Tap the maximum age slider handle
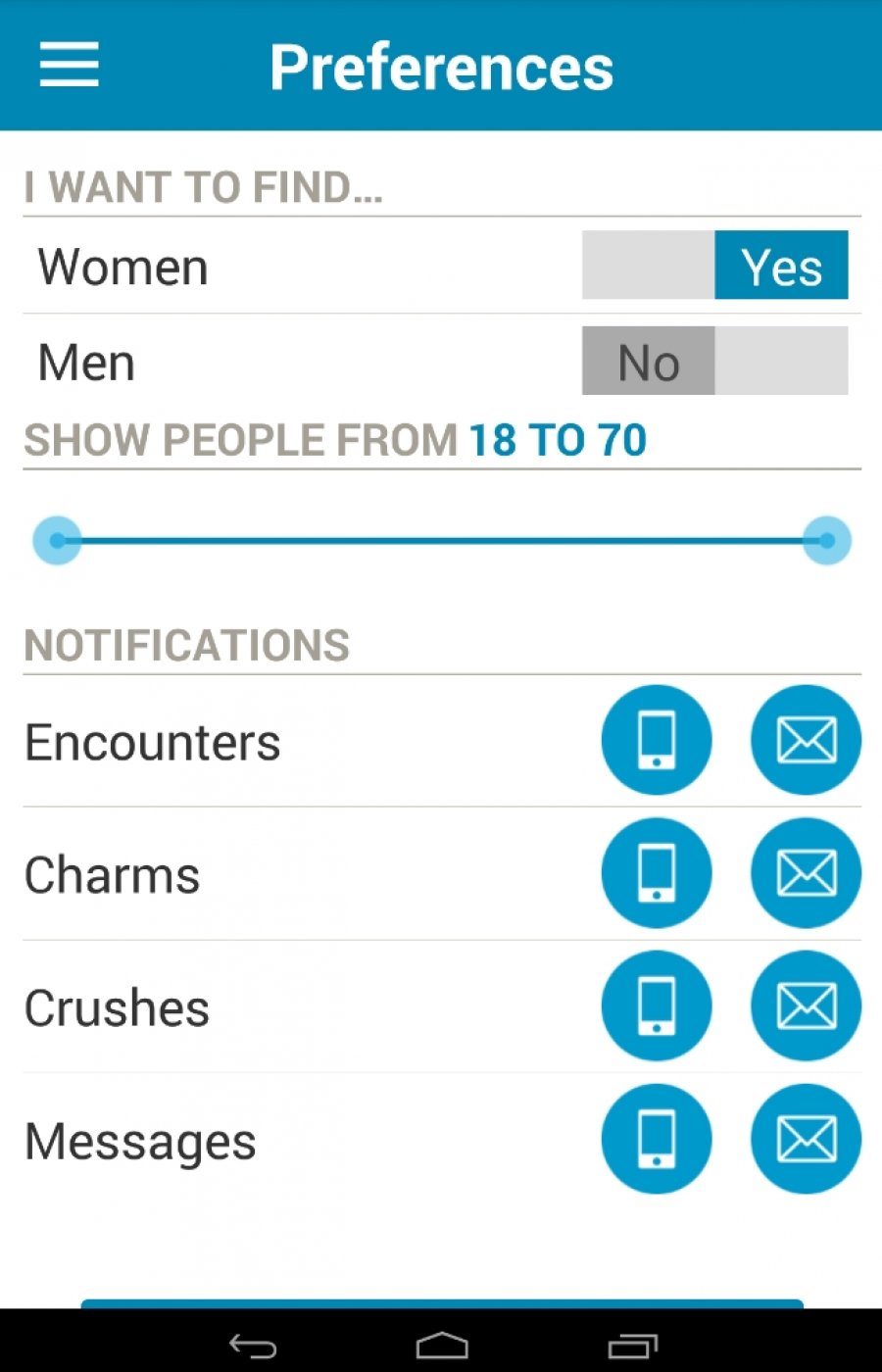The height and width of the screenshot is (1372, 882). (826, 540)
